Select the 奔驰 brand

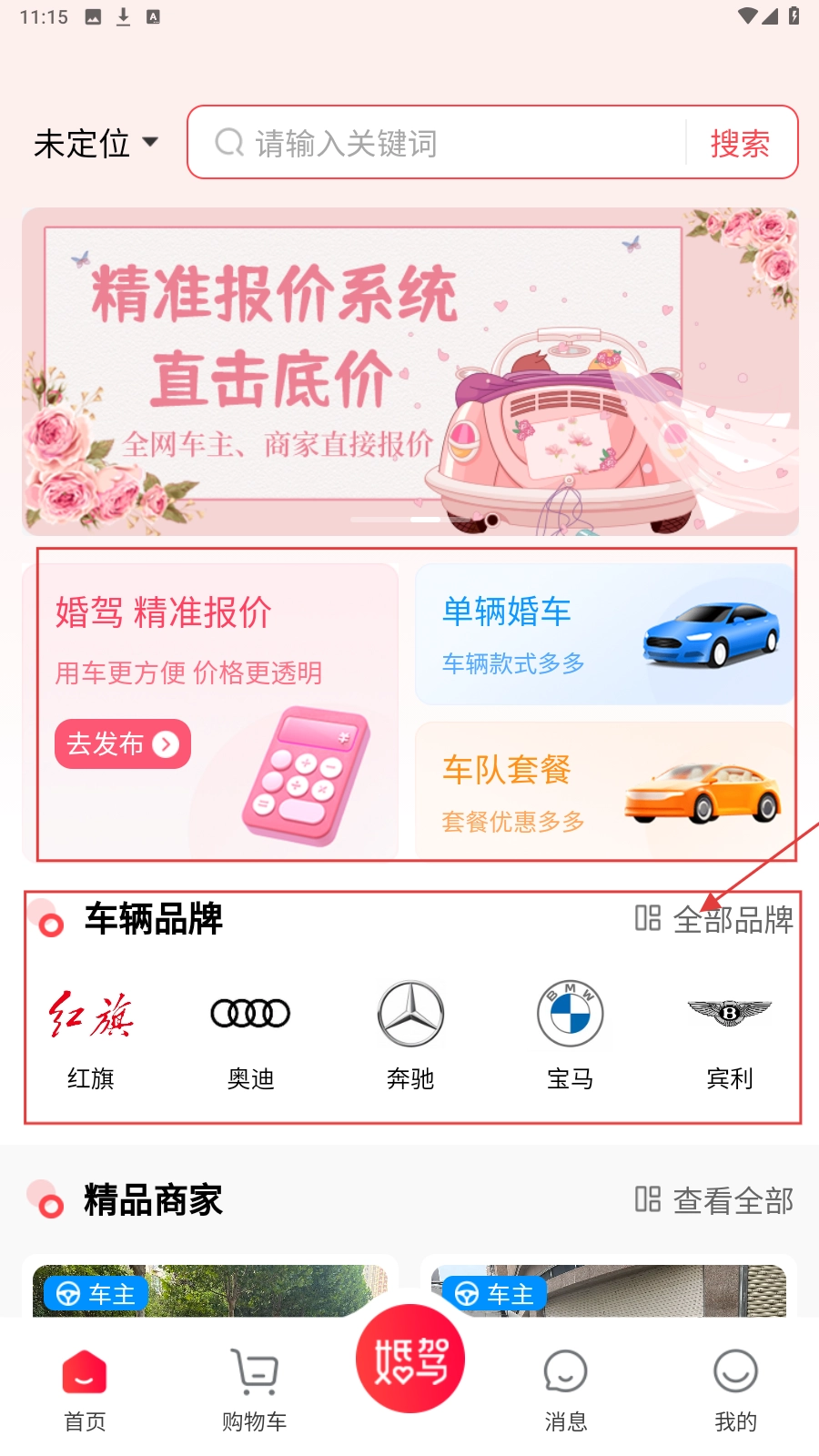click(410, 1037)
